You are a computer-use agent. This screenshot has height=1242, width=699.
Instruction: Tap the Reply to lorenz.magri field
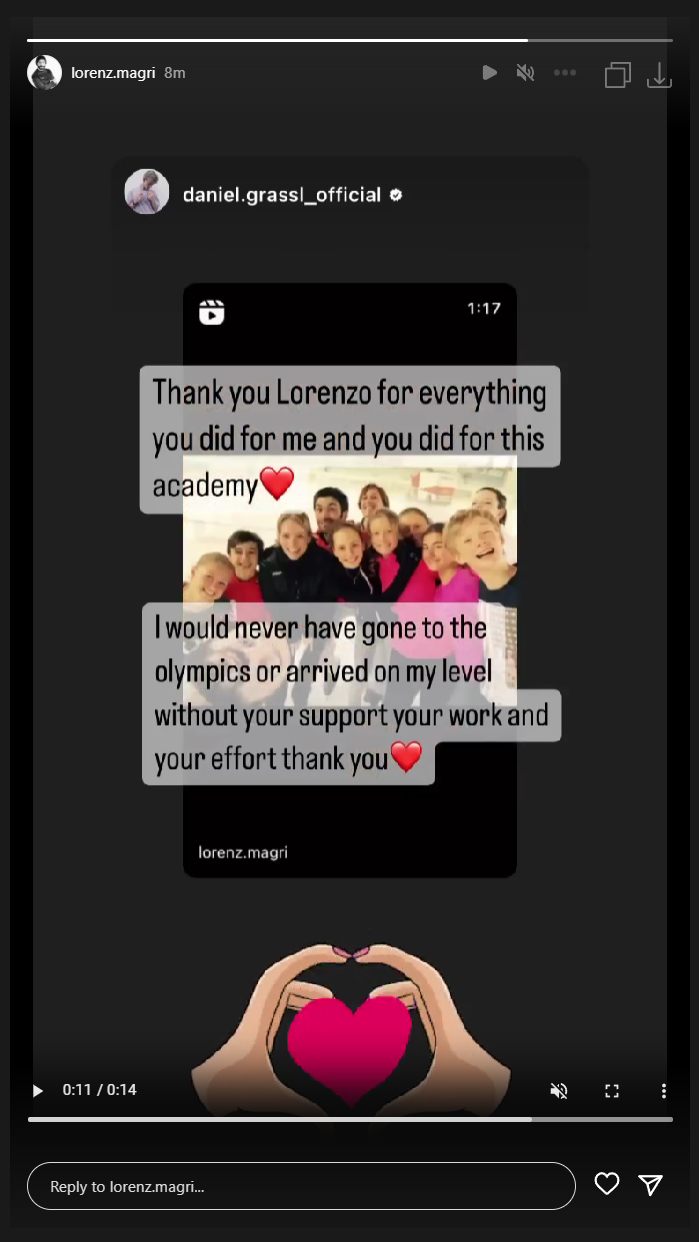[x=301, y=1186]
